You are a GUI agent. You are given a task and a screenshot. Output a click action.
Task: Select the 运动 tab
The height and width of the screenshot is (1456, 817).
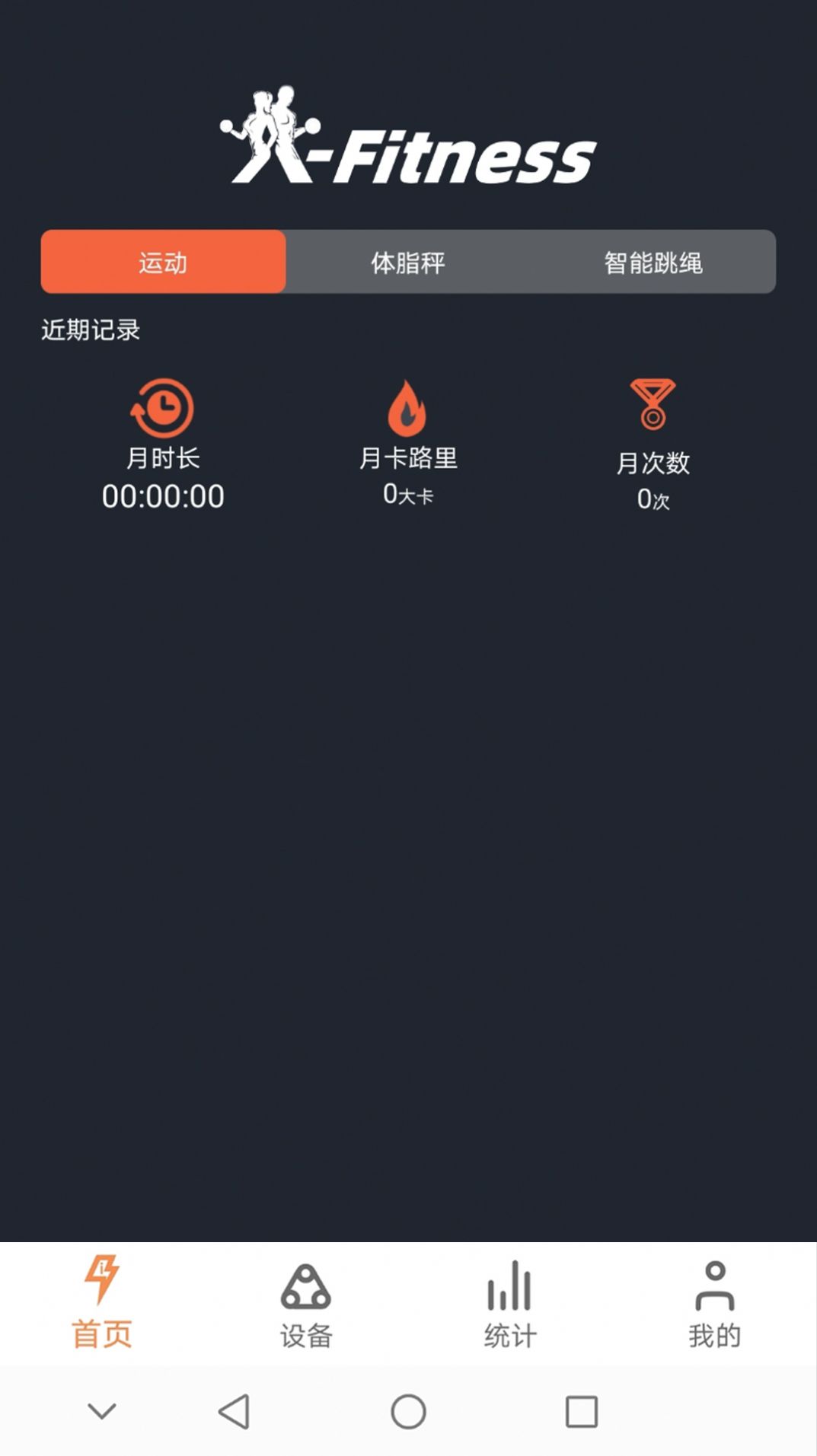[x=162, y=262]
